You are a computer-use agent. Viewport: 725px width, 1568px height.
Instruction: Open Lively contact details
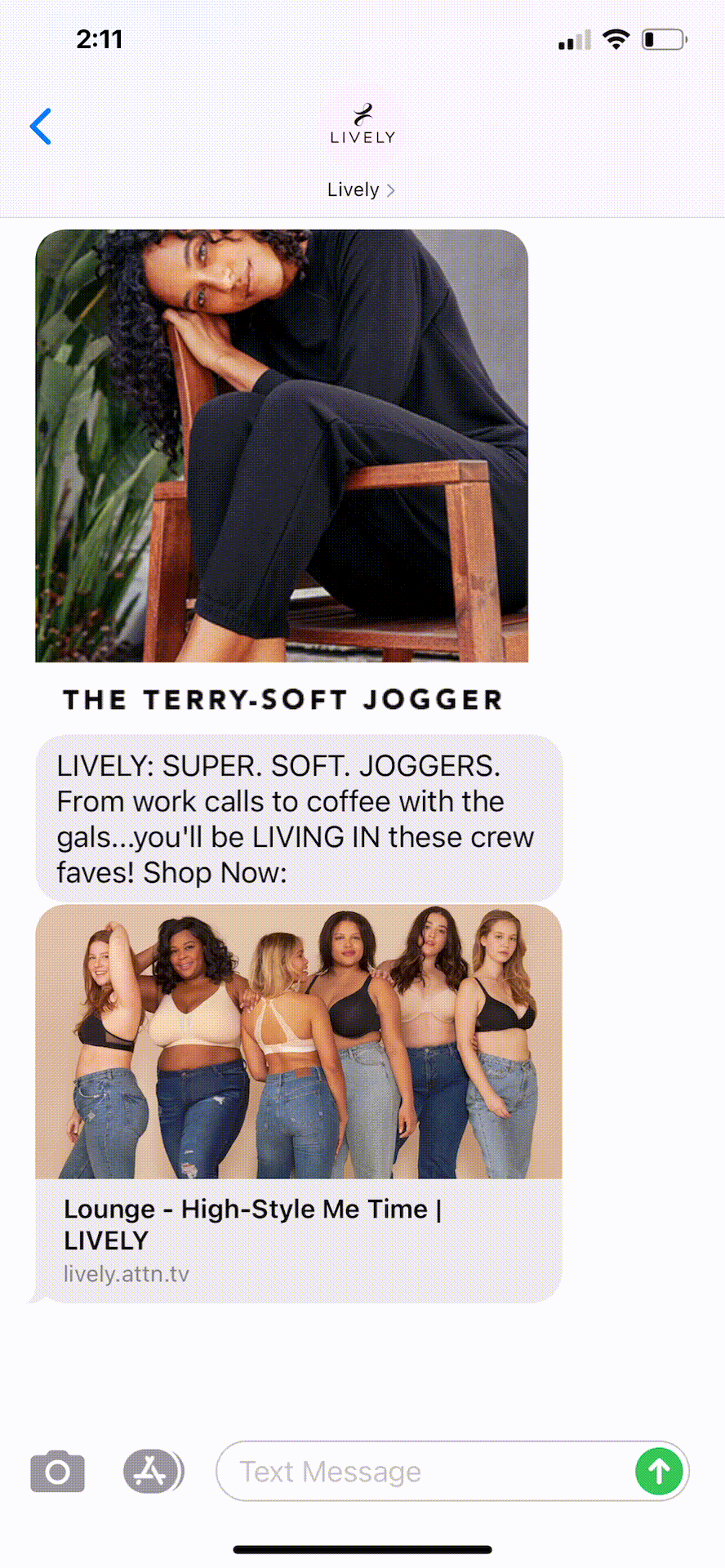[x=362, y=189]
